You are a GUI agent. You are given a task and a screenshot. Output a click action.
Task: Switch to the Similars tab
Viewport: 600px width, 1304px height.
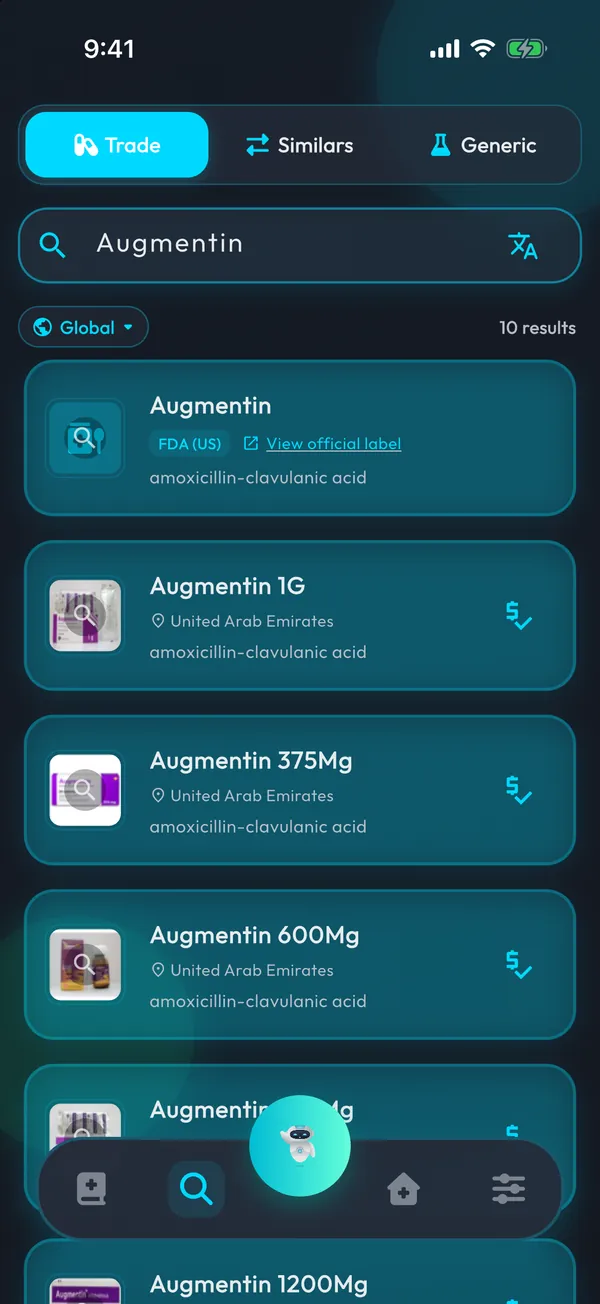[x=300, y=145]
